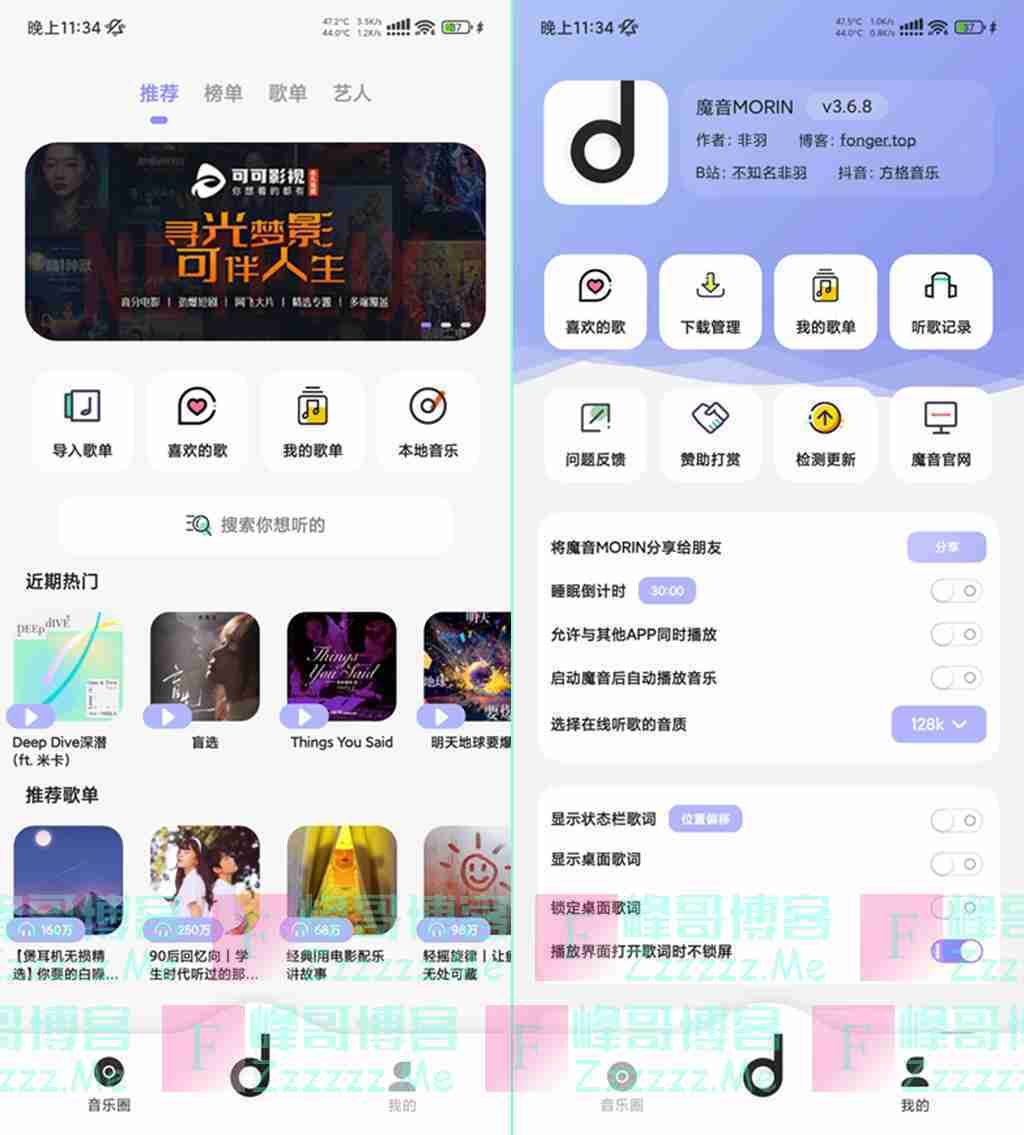This screenshot has height=1135, width=1024.
Task: Tap the 搜索你想听的 search box
Action: point(256,524)
